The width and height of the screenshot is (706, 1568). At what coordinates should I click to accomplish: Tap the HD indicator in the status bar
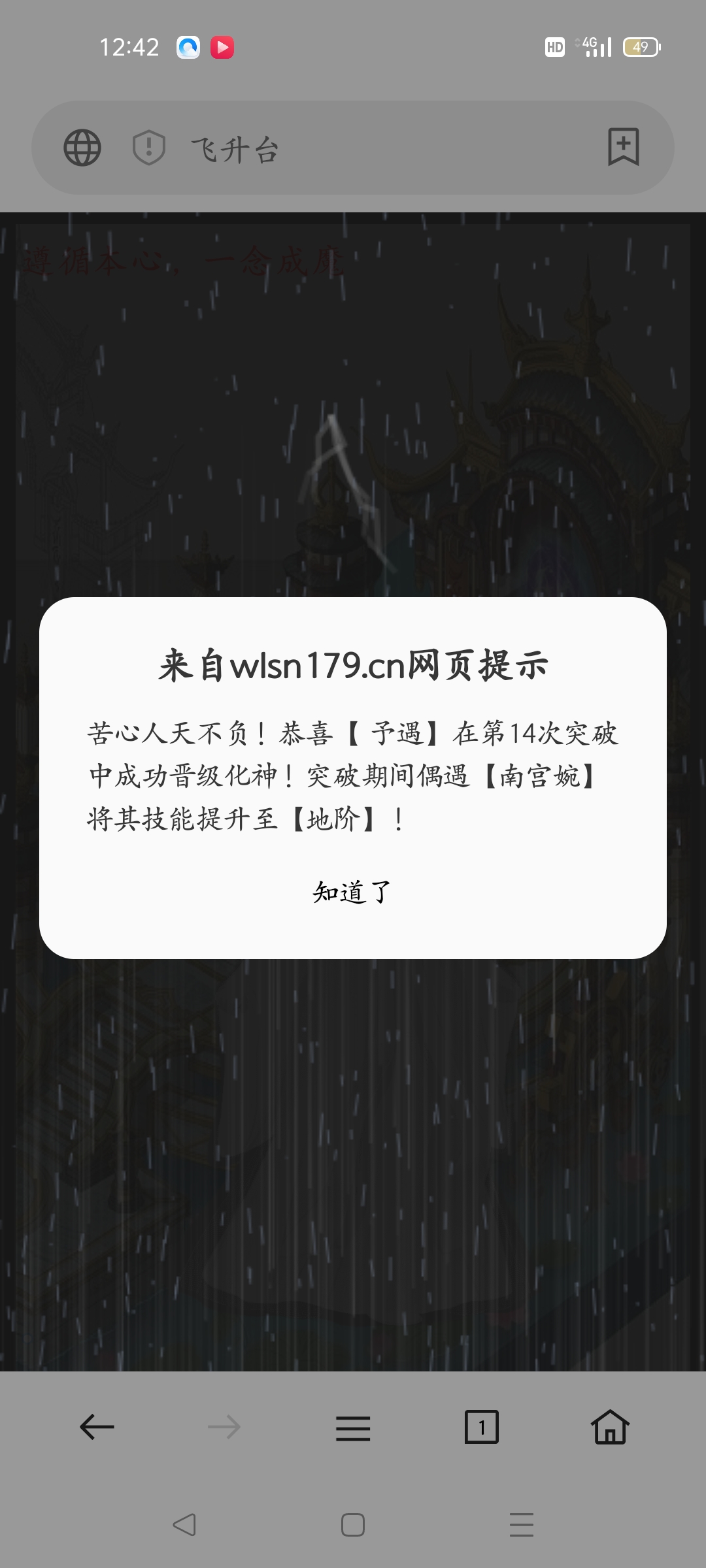click(x=554, y=46)
